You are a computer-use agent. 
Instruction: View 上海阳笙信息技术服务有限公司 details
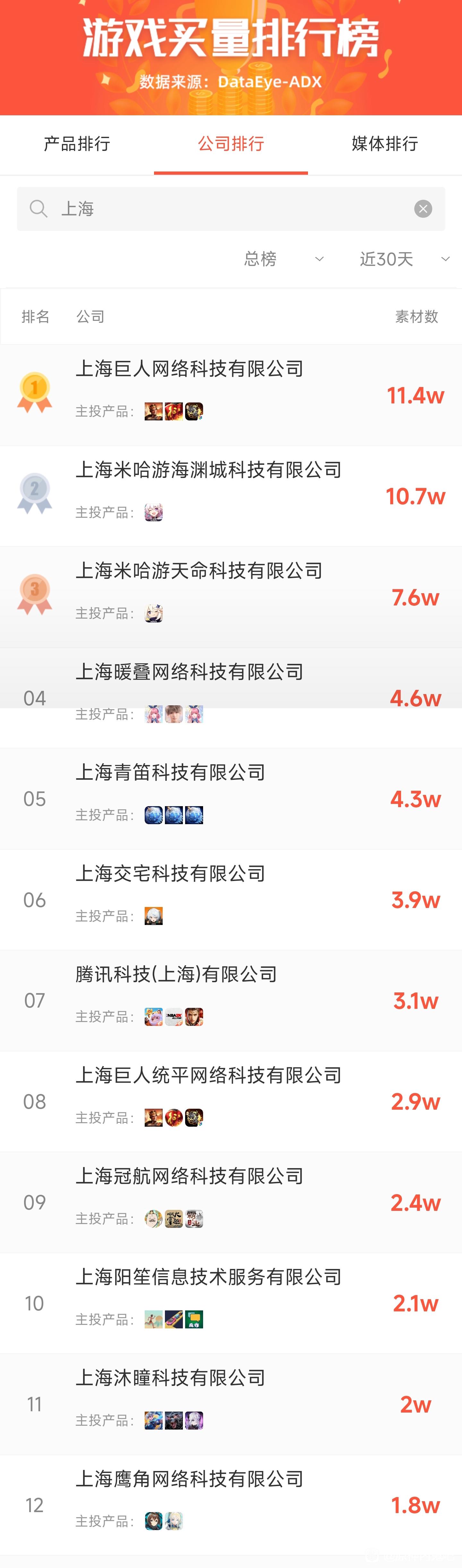209,1277
